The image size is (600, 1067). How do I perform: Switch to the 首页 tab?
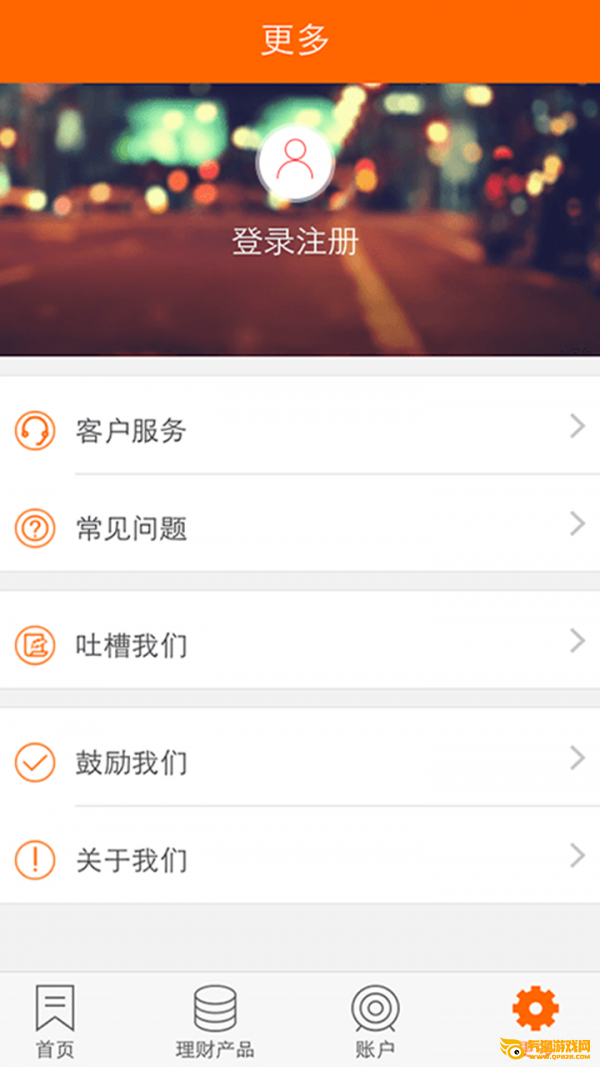[x=55, y=1021]
